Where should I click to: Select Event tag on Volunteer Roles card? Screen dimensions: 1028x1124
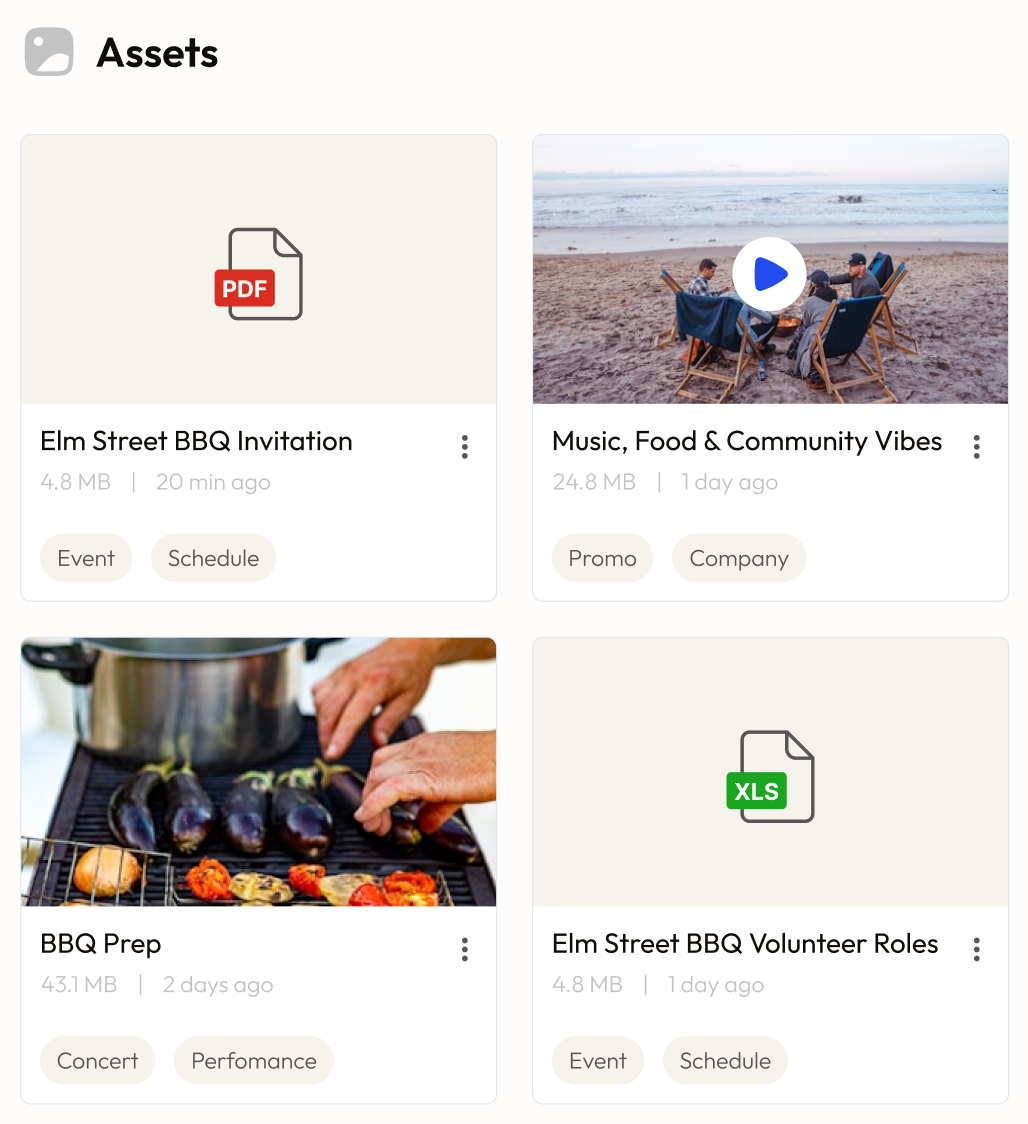click(598, 1061)
